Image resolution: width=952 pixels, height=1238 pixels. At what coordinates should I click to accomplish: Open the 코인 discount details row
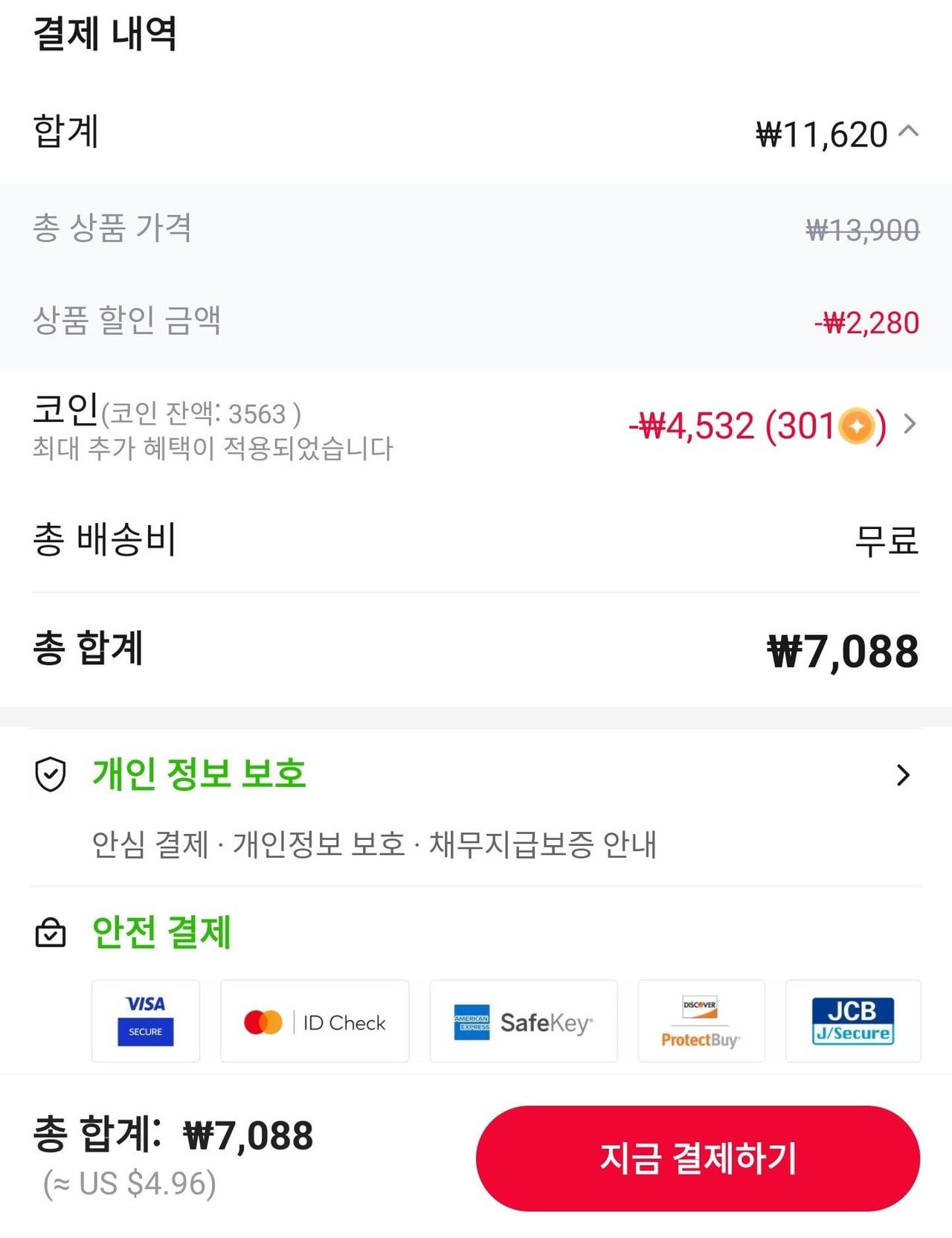[x=476, y=426]
